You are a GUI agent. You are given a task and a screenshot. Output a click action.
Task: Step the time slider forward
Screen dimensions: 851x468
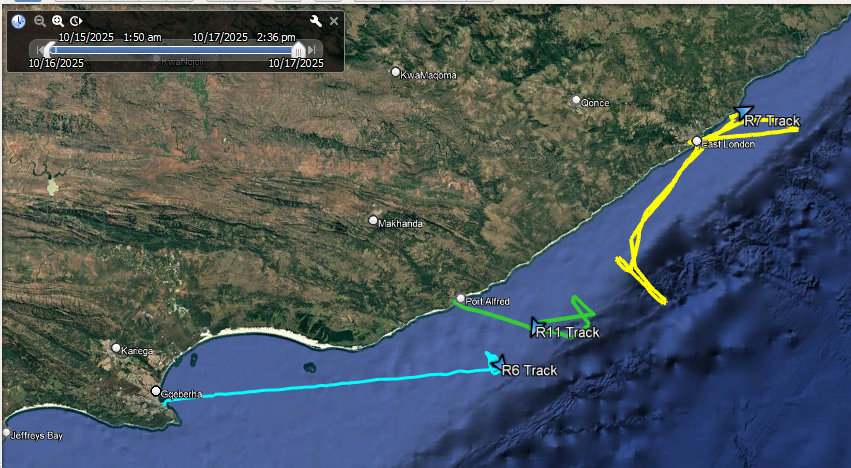click(312, 50)
